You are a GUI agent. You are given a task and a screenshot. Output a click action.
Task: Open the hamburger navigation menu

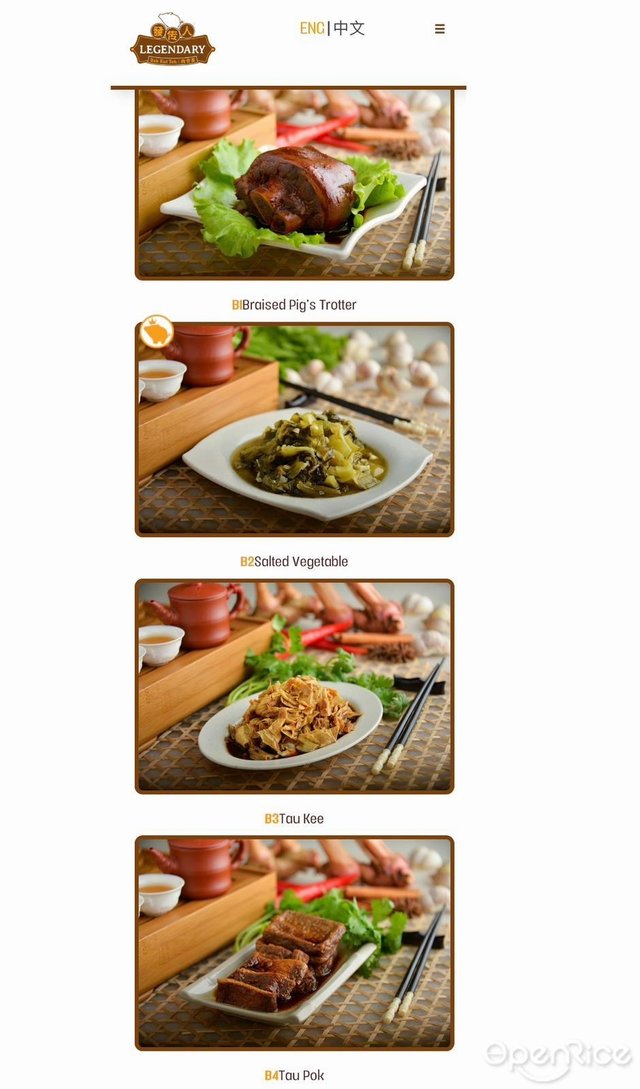[x=439, y=29]
